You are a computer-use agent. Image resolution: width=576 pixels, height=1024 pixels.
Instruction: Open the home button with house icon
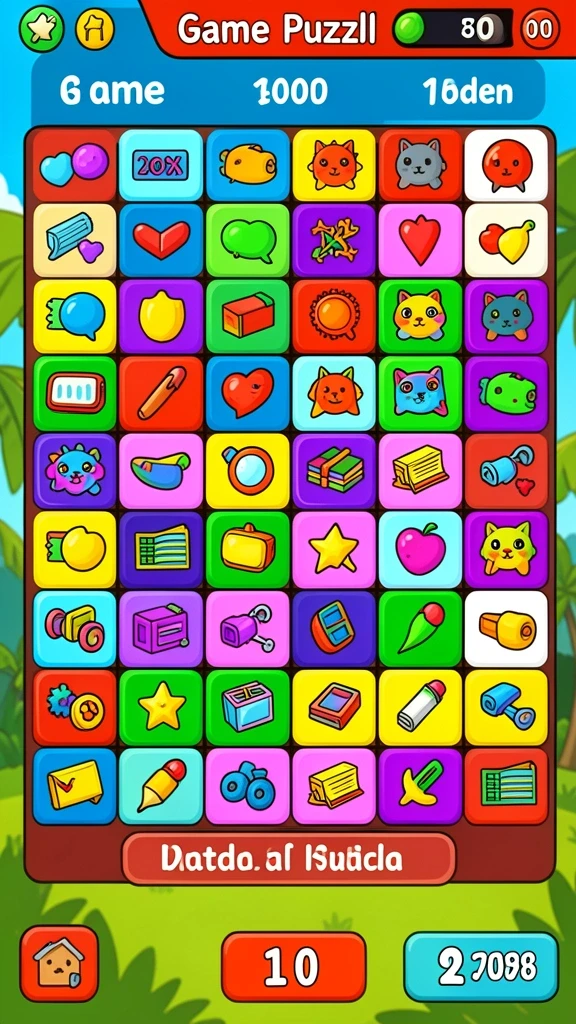[x=59, y=964]
